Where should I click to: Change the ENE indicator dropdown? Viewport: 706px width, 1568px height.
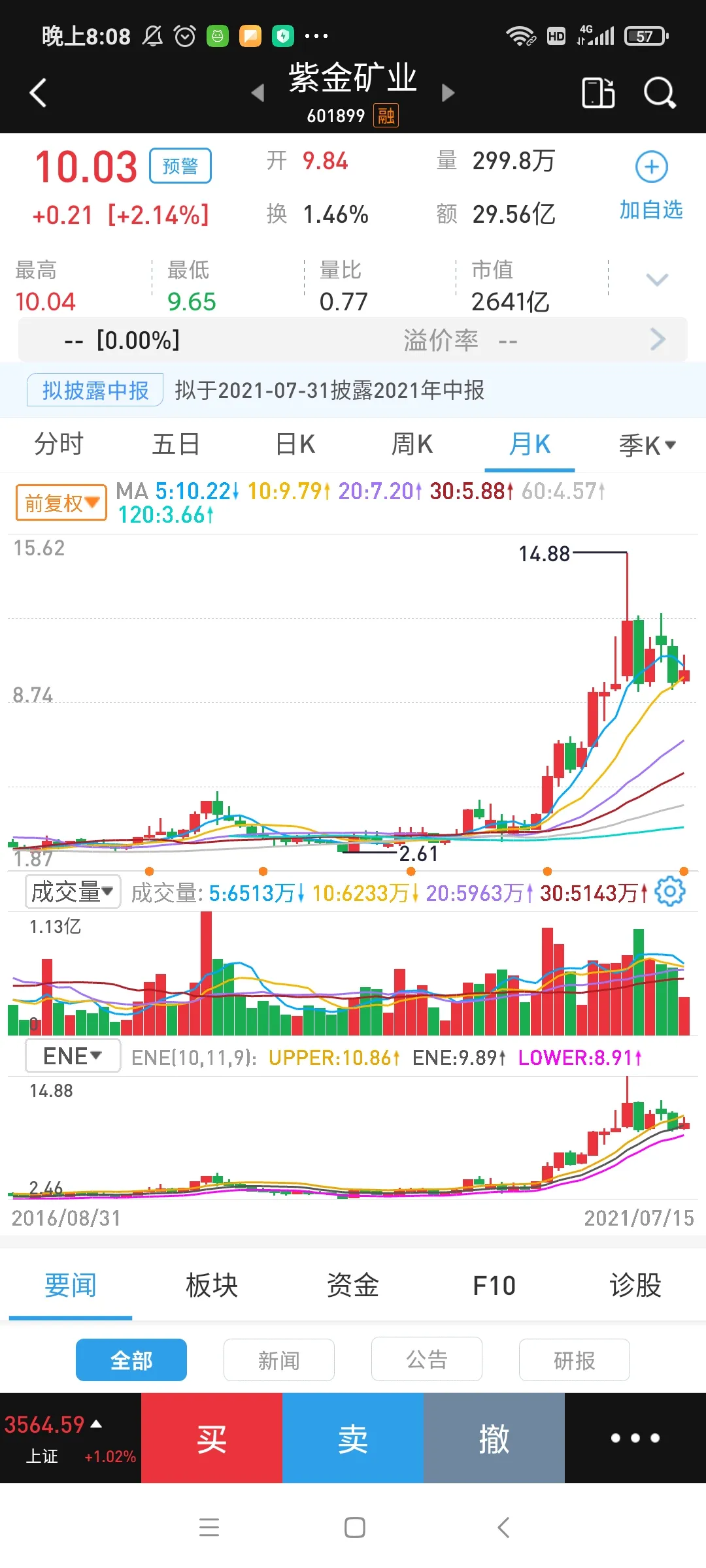[x=73, y=1056]
